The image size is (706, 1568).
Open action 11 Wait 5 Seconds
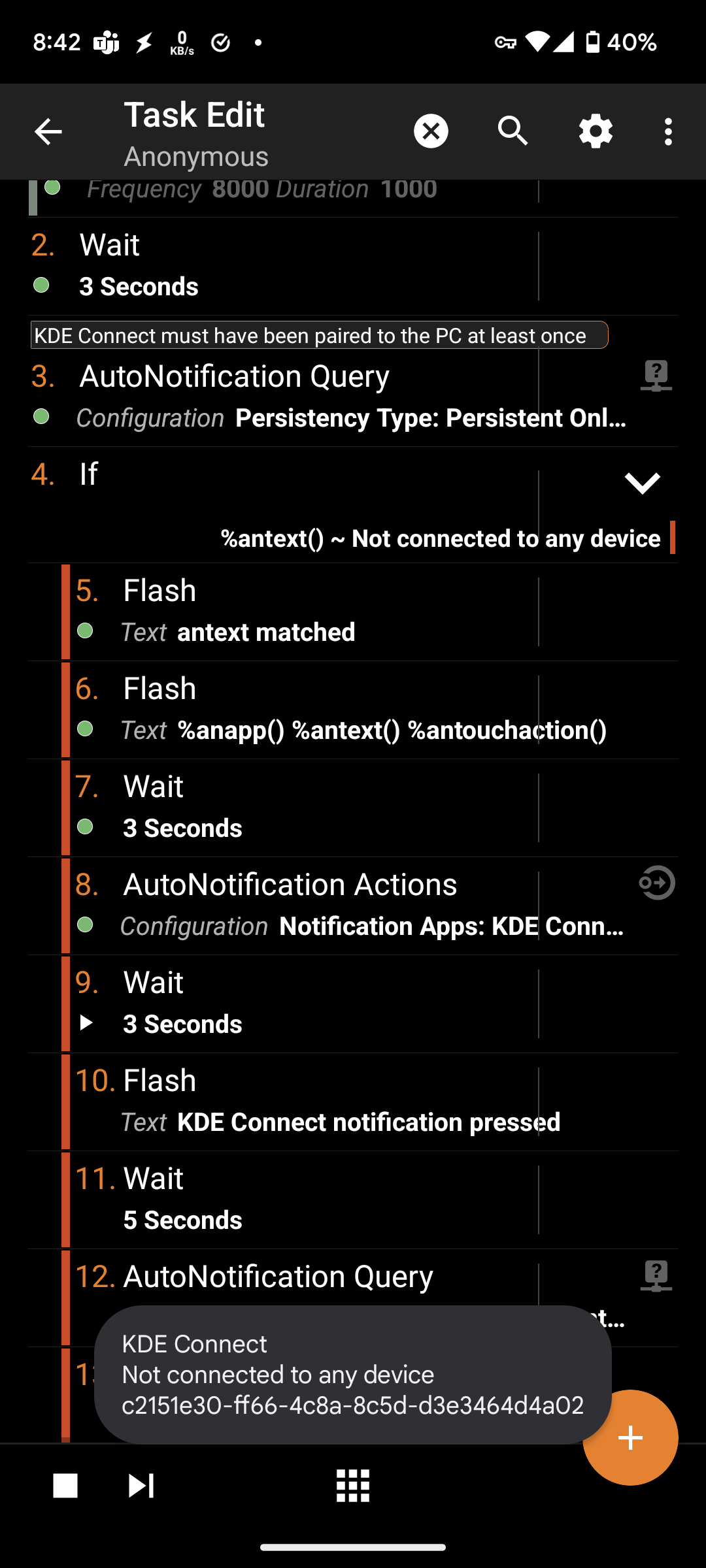294,1199
